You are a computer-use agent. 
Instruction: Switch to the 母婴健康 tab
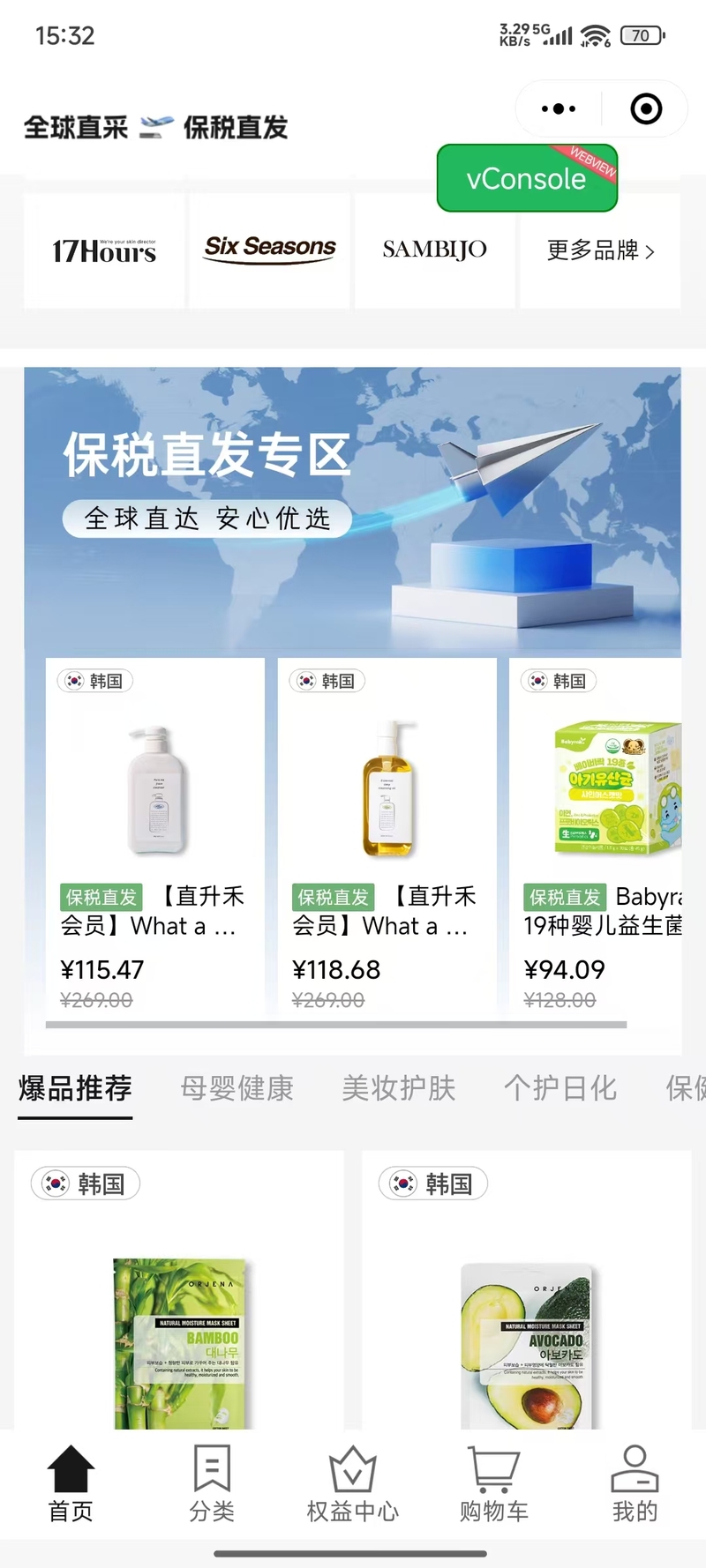[237, 1088]
